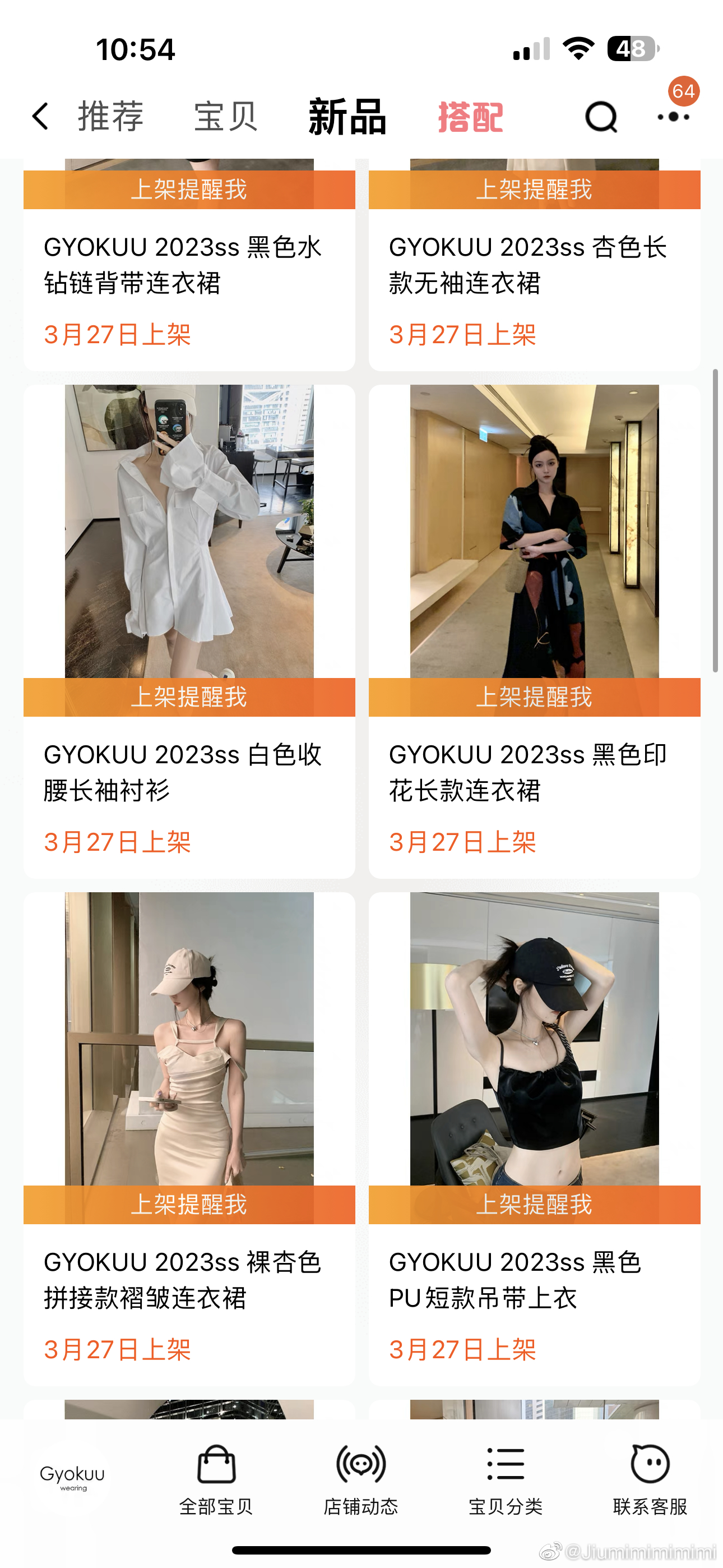Switch to the 宝贝 tab
Image resolution: width=723 pixels, height=1568 pixels.
pos(226,116)
